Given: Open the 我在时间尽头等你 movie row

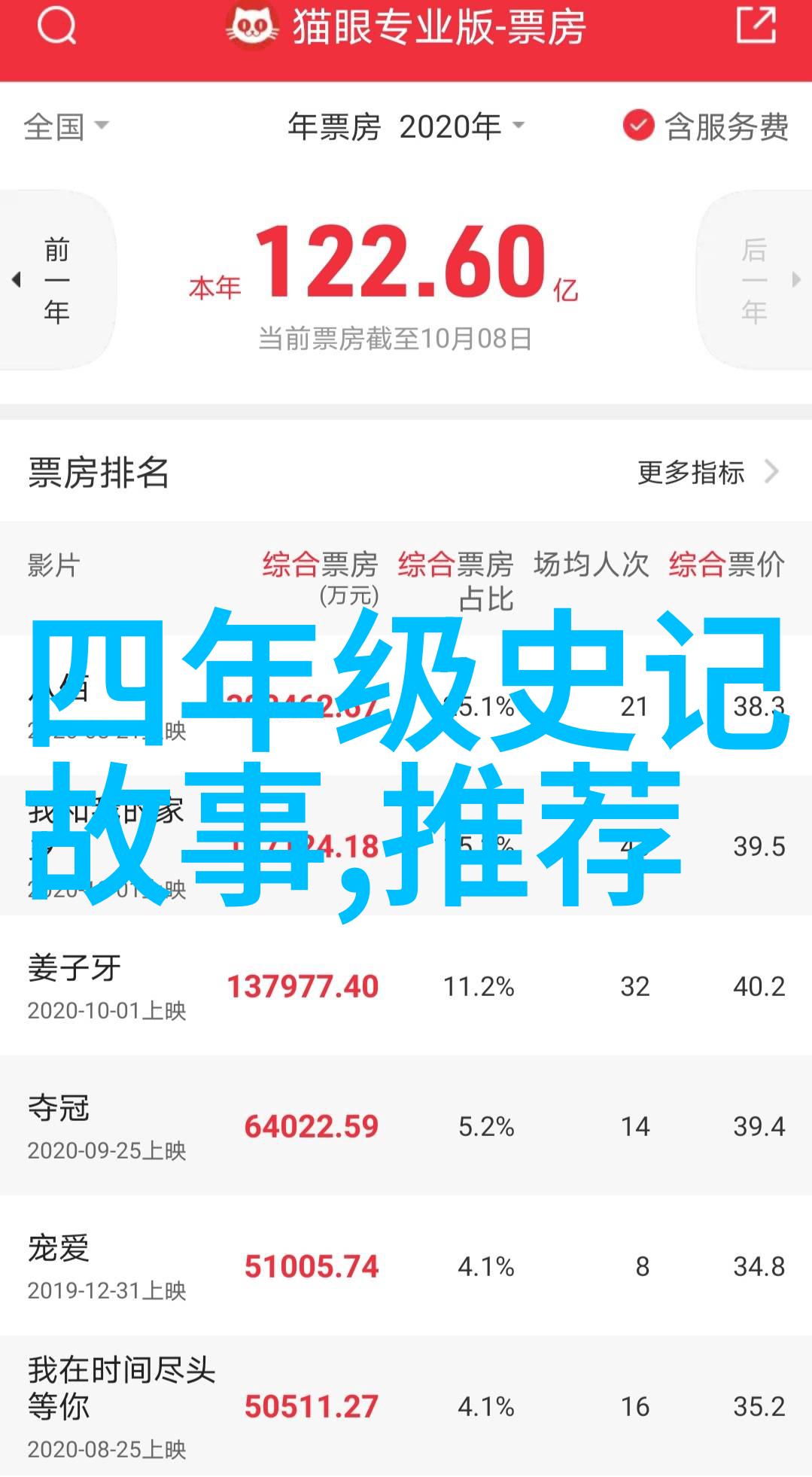Looking at the screenshot, I should (406, 1405).
